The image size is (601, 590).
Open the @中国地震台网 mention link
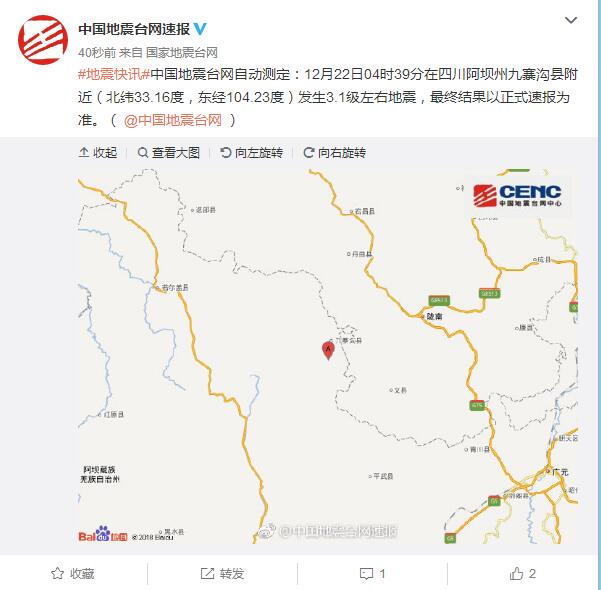(x=180, y=119)
